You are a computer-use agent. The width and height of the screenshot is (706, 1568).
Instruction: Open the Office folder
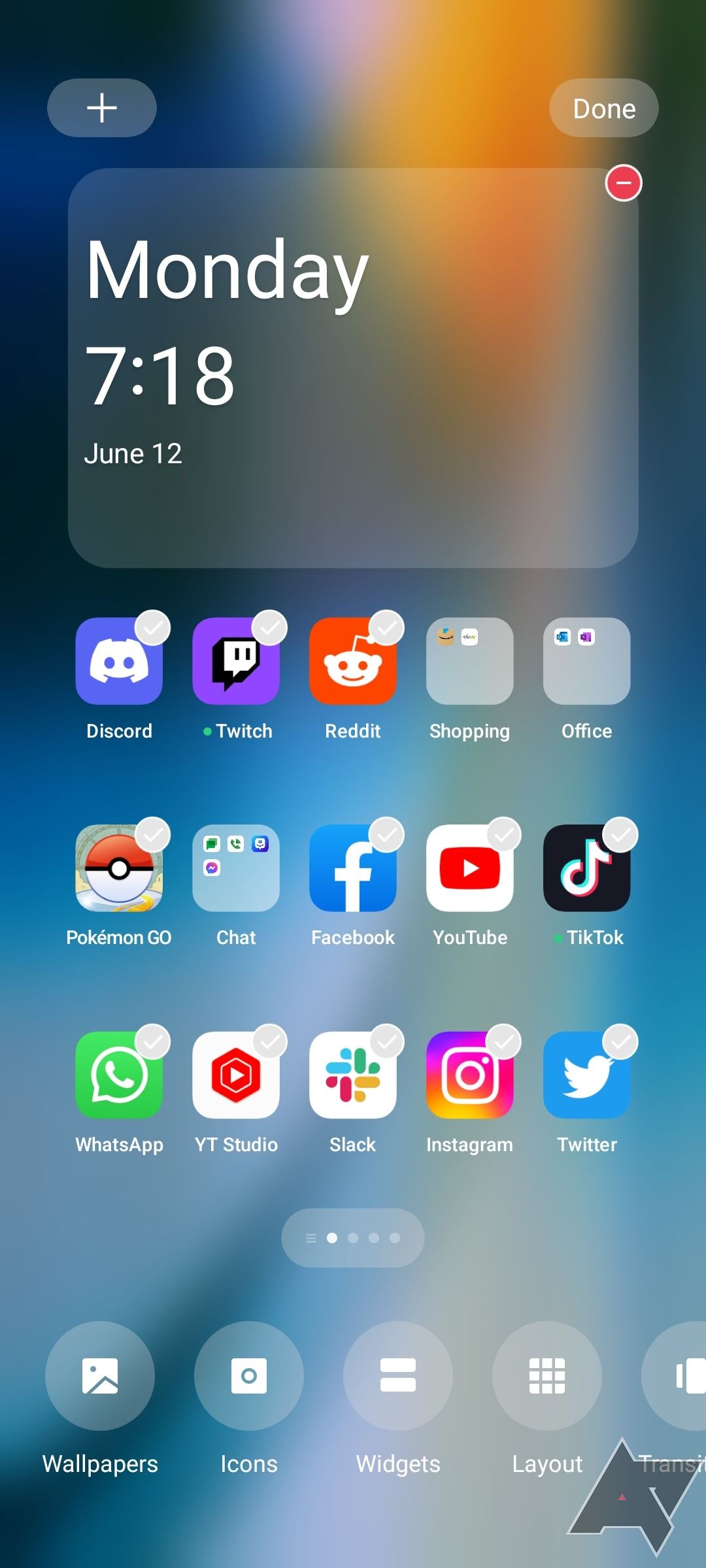click(x=586, y=661)
